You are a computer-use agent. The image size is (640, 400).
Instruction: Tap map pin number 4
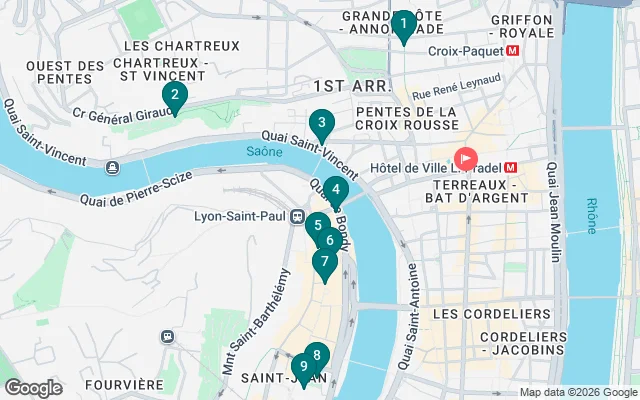click(336, 189)
